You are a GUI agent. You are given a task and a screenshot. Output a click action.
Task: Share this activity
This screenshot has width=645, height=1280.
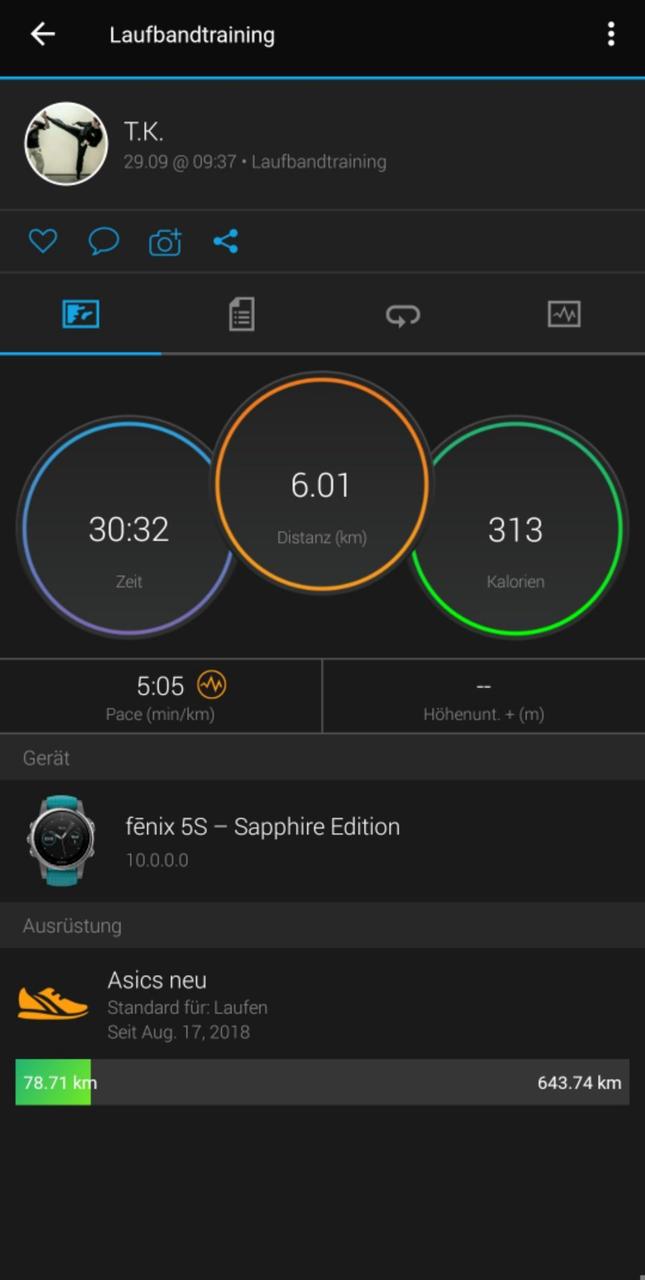point(226,241)
